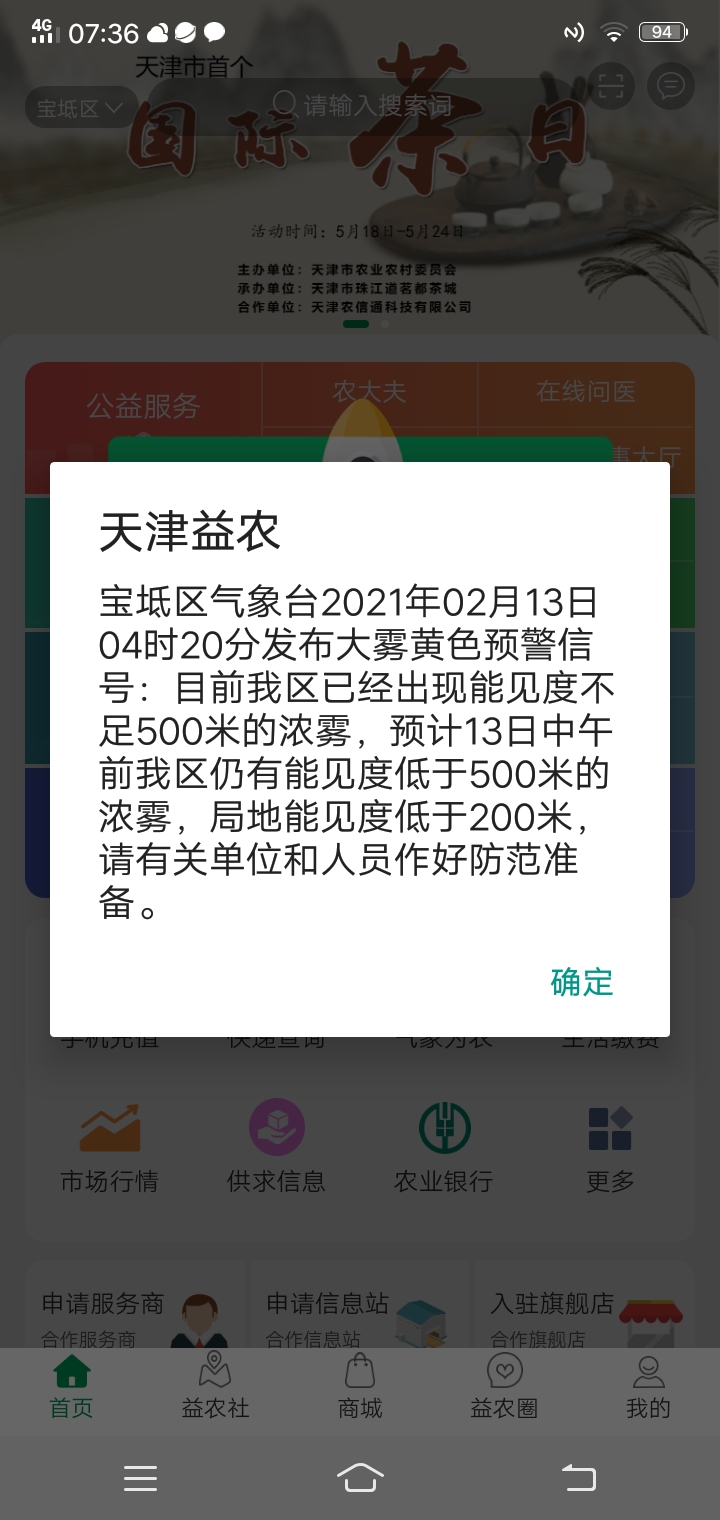Open the messages chat bubble icon

click(670, 86)
